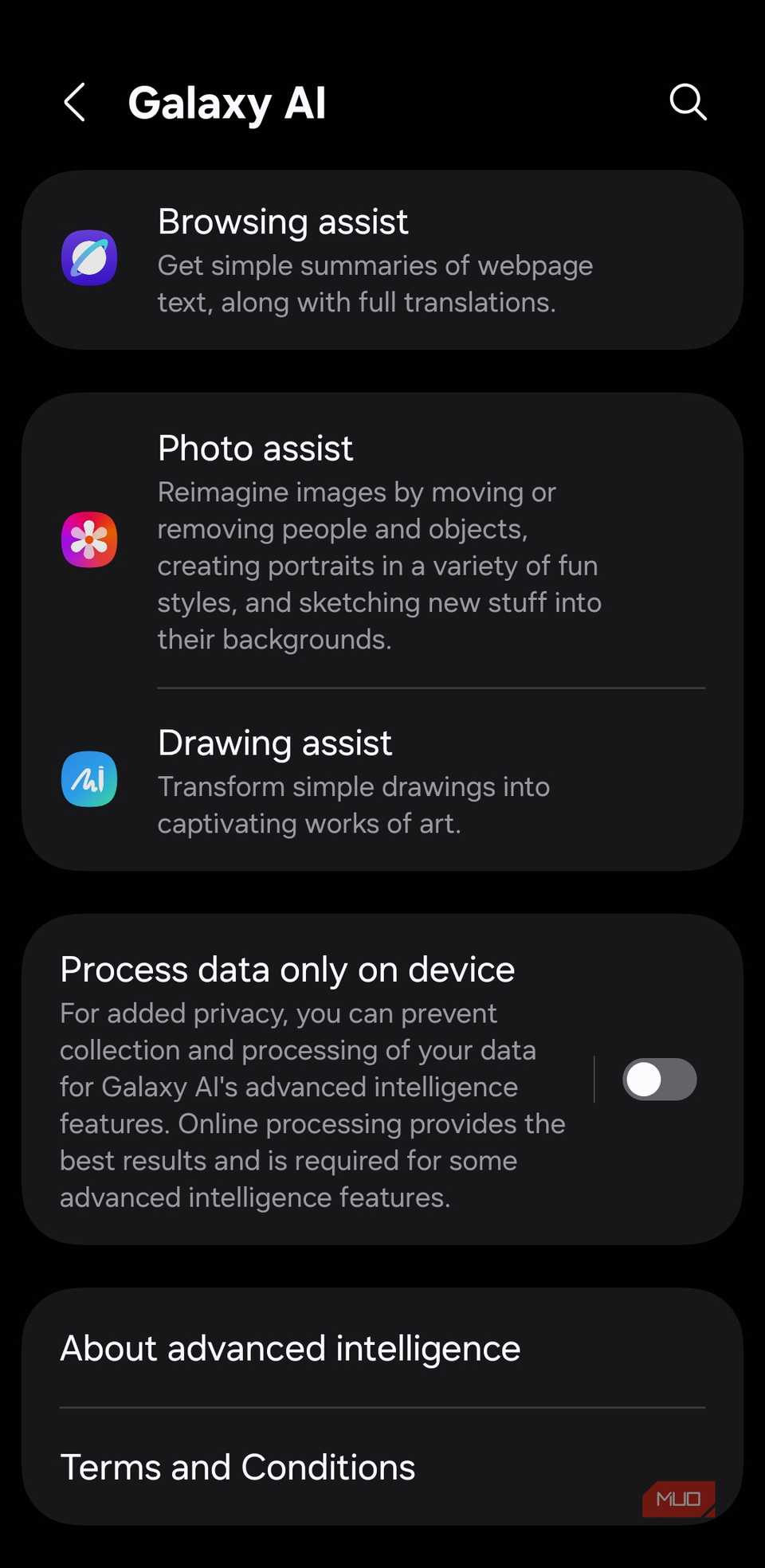Tap the Samsung Internet icon beside Browsing assist

pyautogui.click(x=88, y=257)
